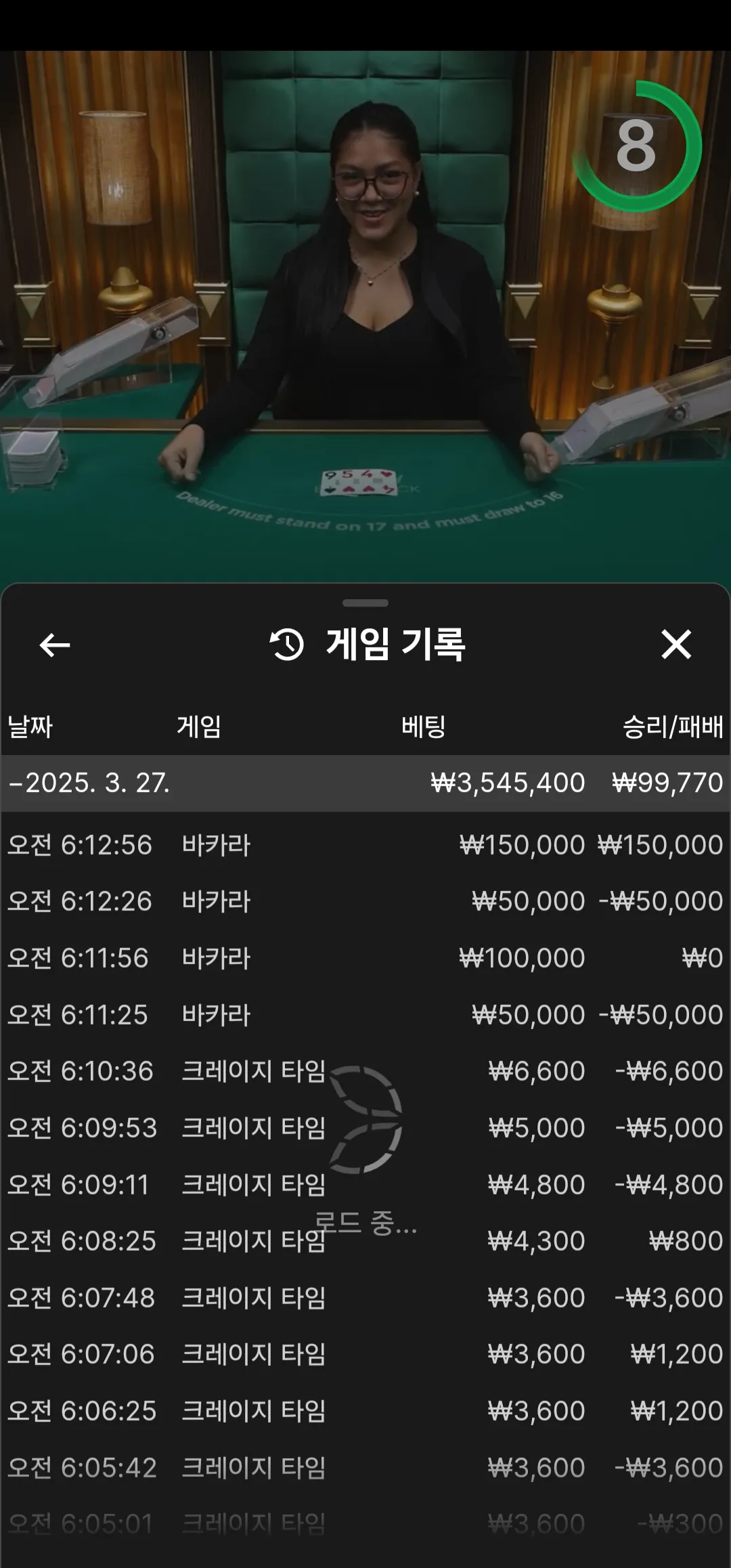The image size is (731, 1568).
Task: View the 6:09:11 Crazy Time record
Action: 365,1185
